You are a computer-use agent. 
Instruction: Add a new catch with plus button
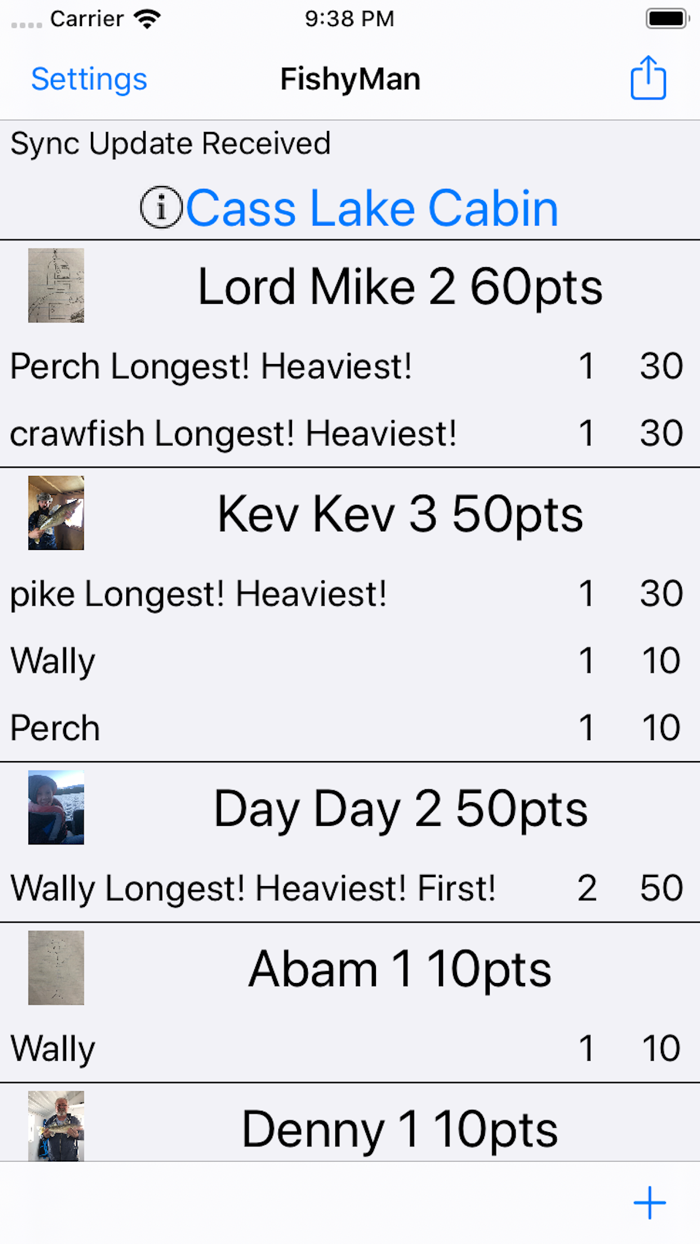649,1202
